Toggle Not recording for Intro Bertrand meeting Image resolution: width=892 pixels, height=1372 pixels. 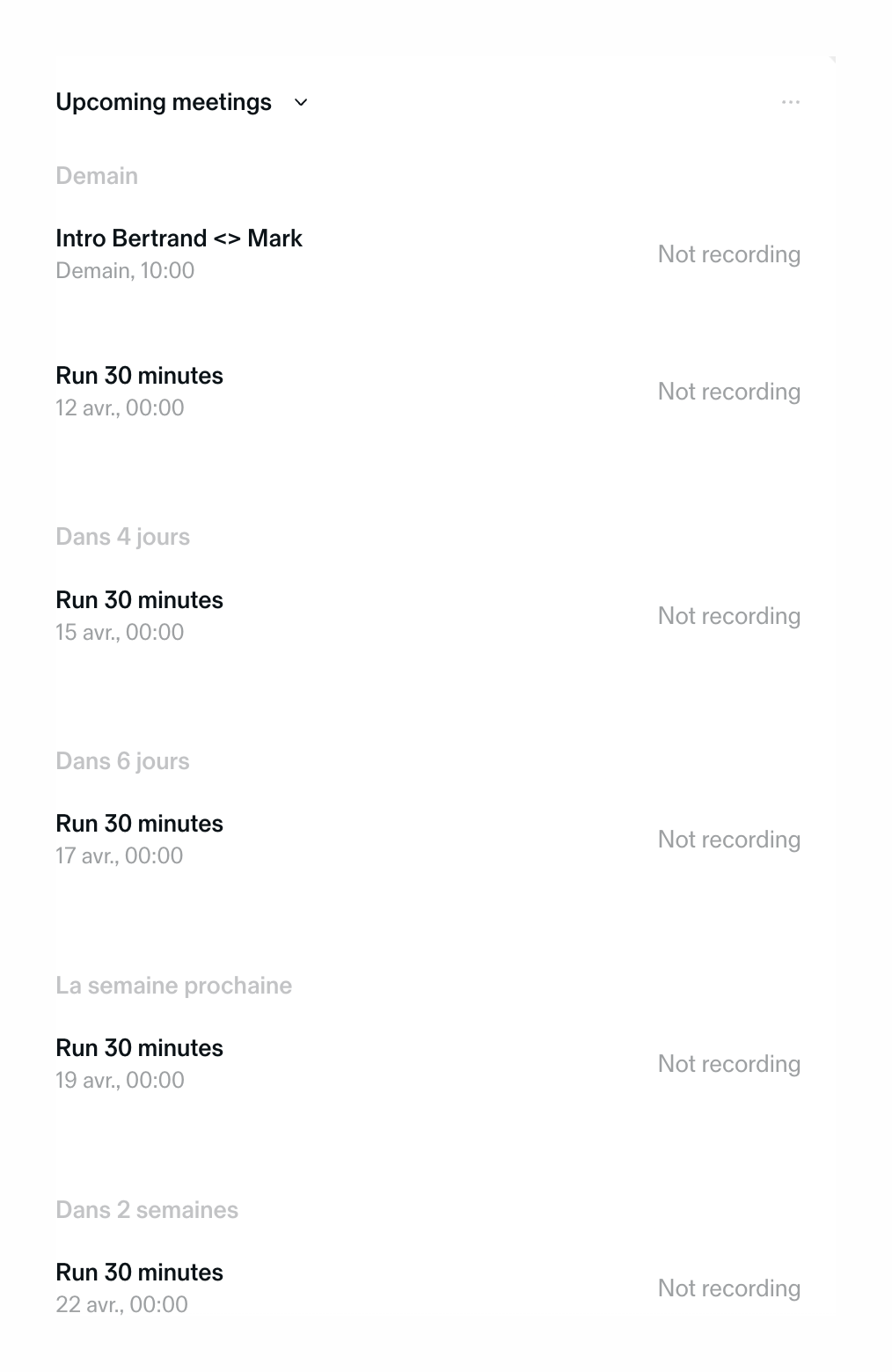pos(728,254)
